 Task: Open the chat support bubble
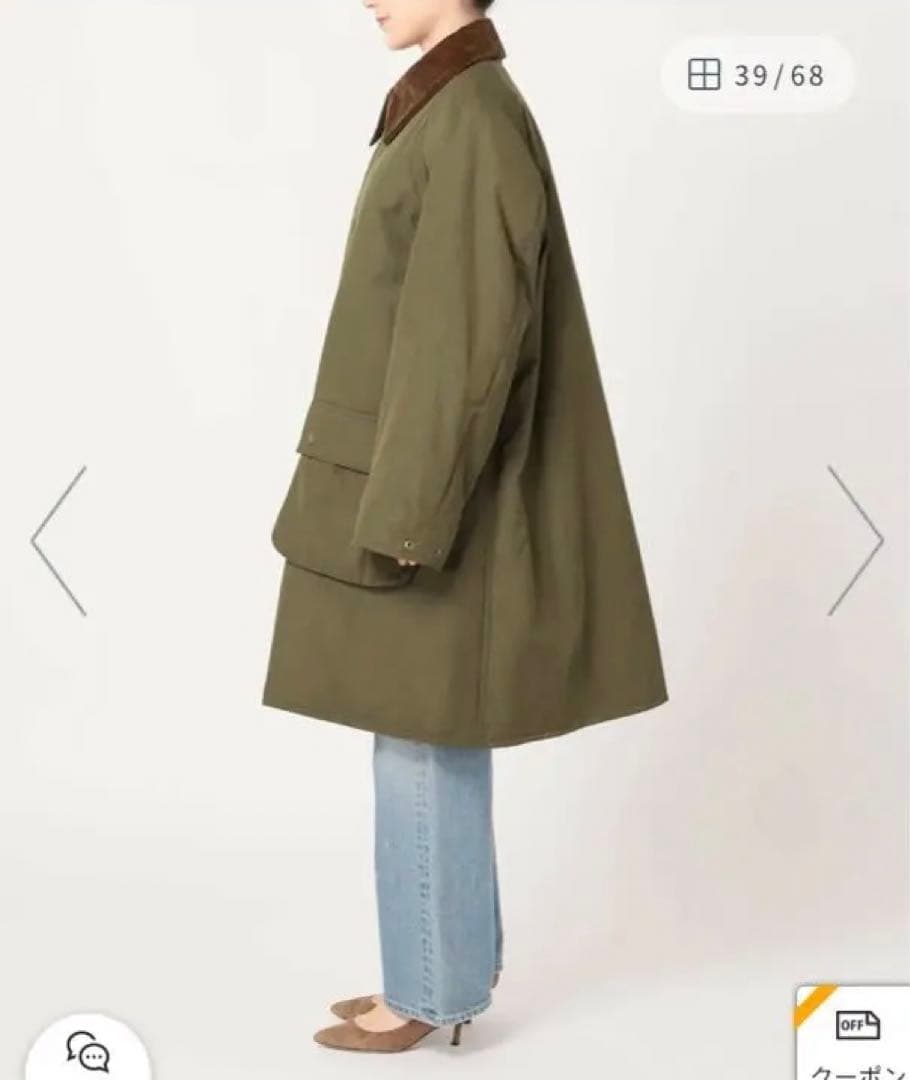pos(88,1052)
